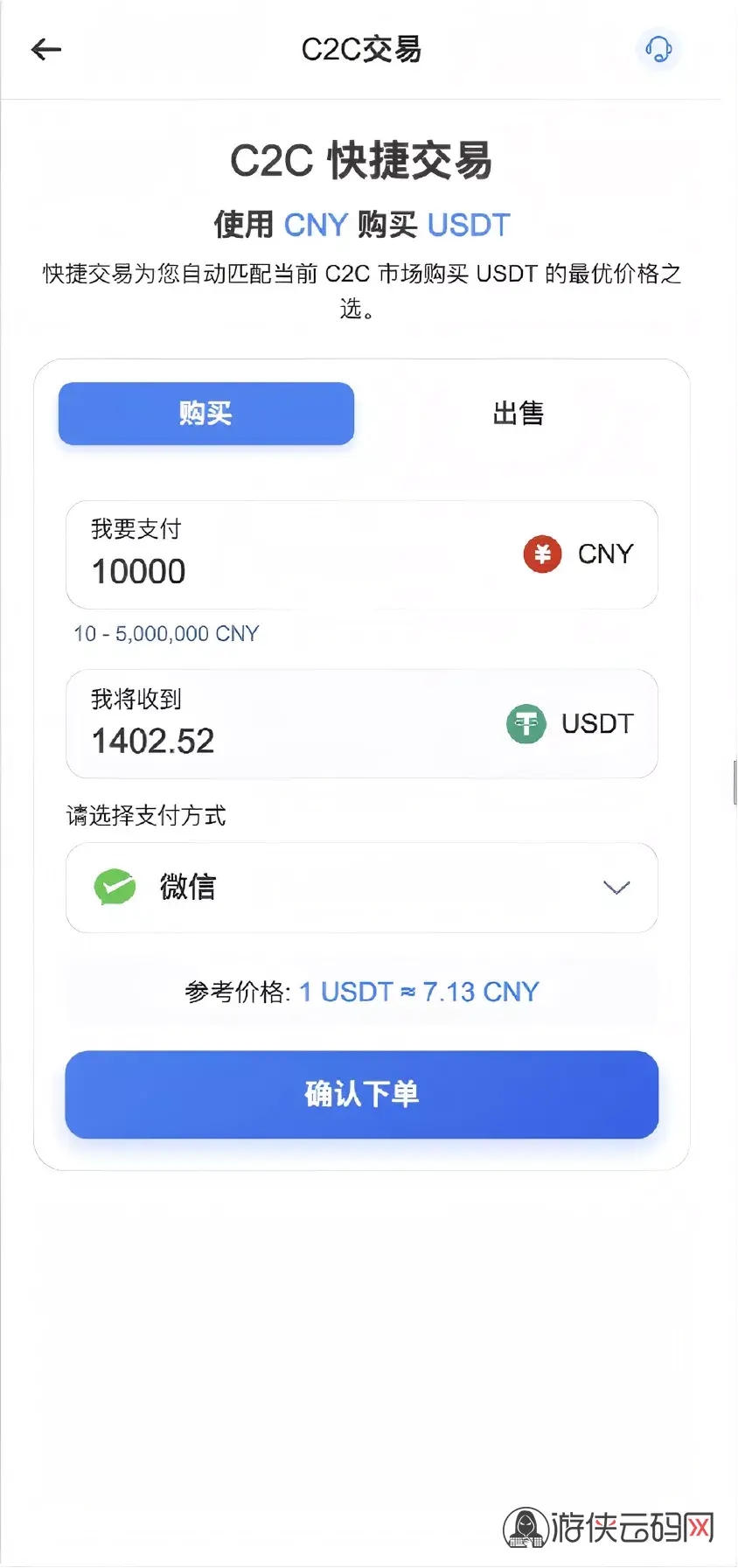Open customer support headset icon

coord(658,49)
